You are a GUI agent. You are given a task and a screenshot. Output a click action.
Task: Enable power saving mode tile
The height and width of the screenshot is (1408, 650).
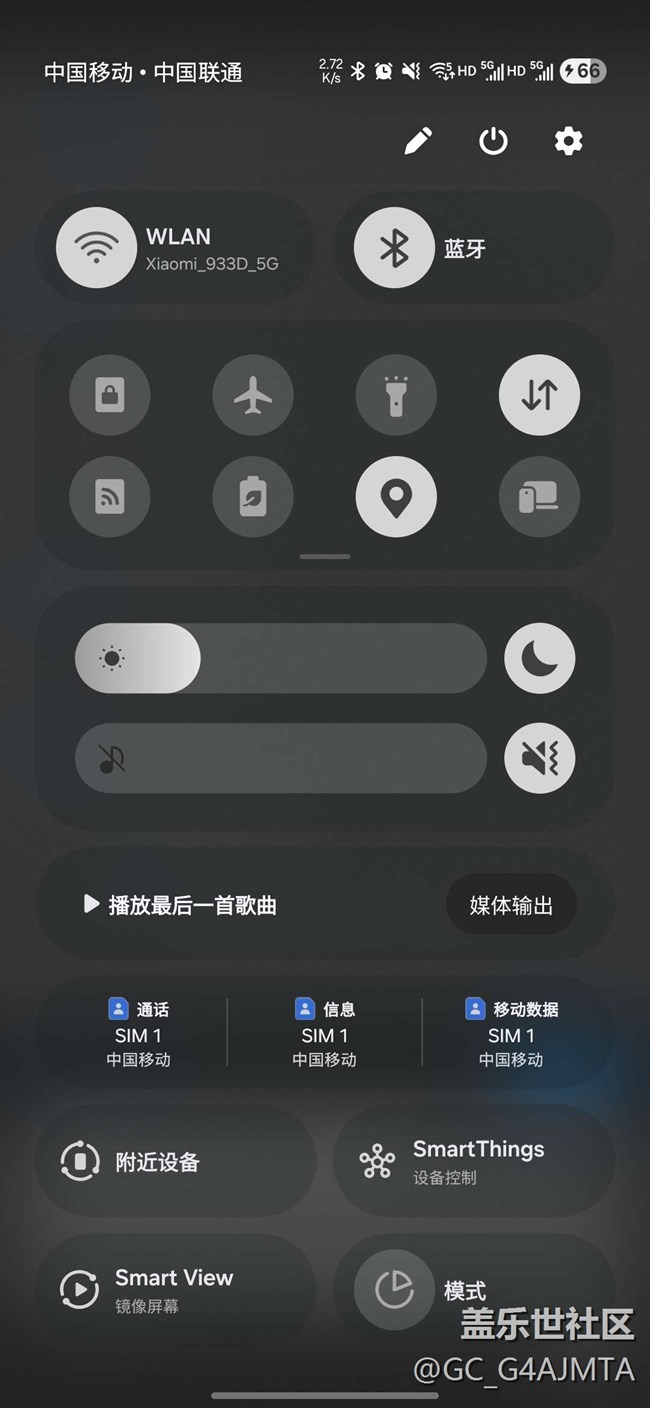pyautogui.click(x=253, y=497)
